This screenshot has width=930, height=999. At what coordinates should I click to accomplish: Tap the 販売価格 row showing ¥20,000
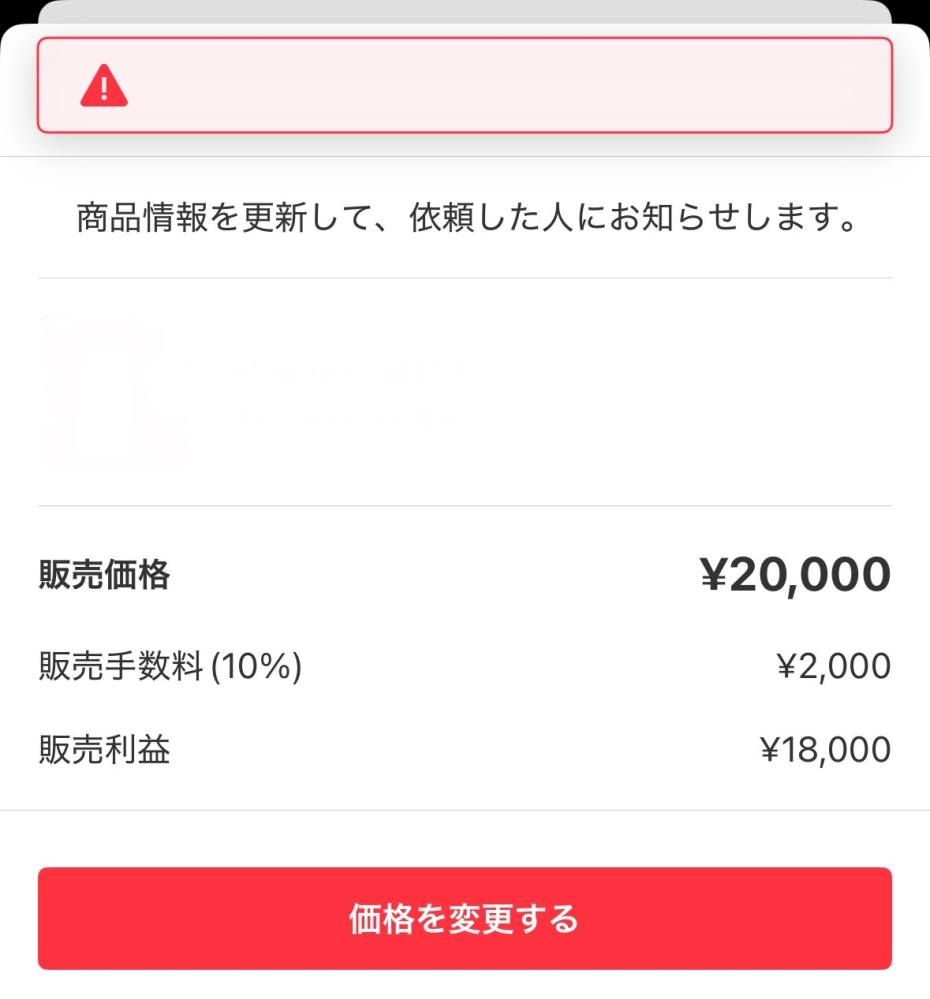coord(465,574)
